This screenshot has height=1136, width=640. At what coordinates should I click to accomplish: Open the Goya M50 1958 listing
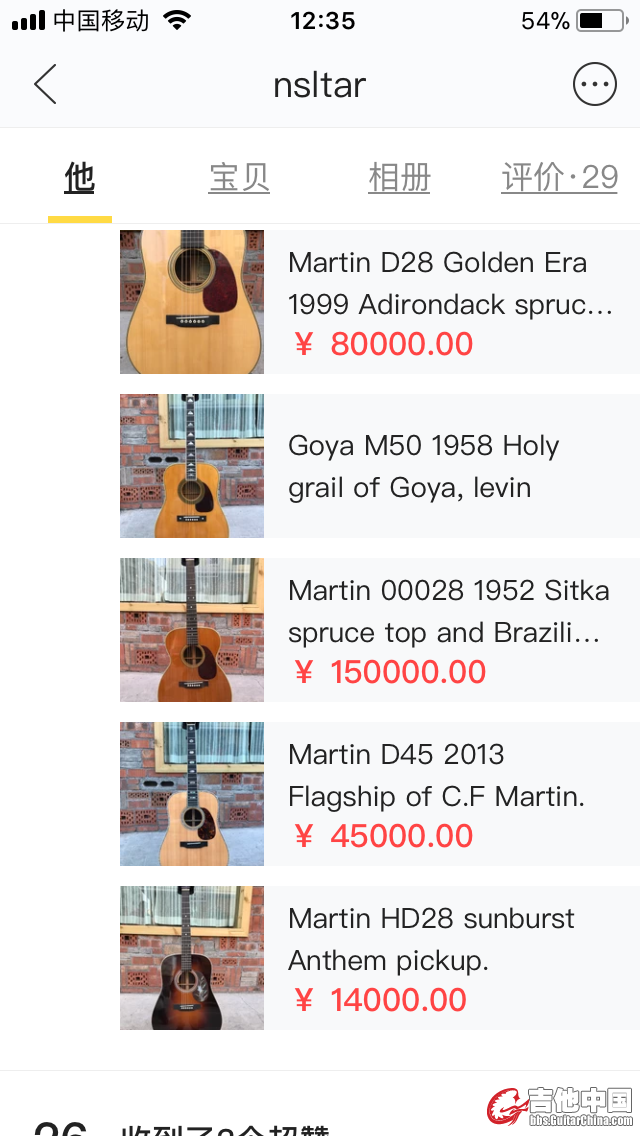click(x=379, y=466)
